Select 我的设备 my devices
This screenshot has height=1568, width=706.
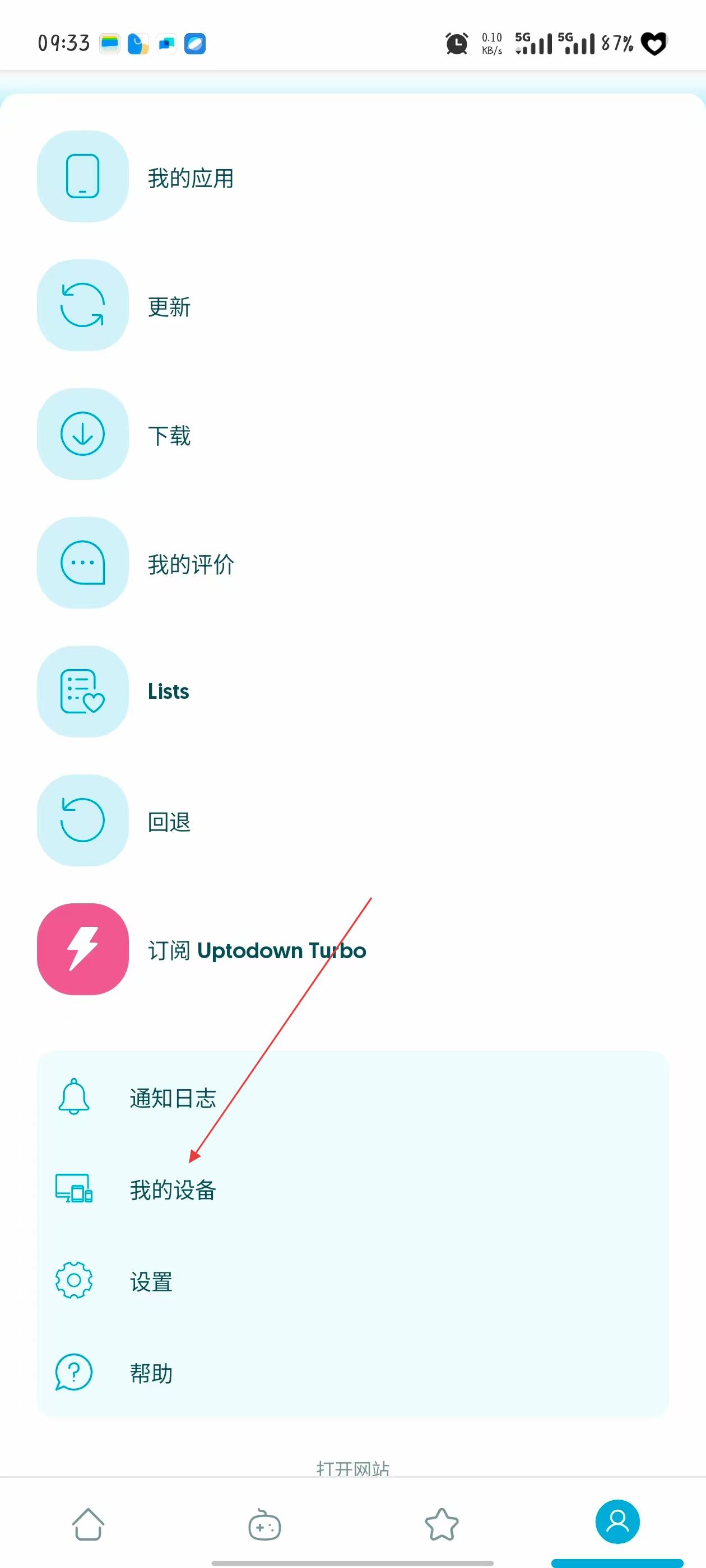click(173, 1189)
